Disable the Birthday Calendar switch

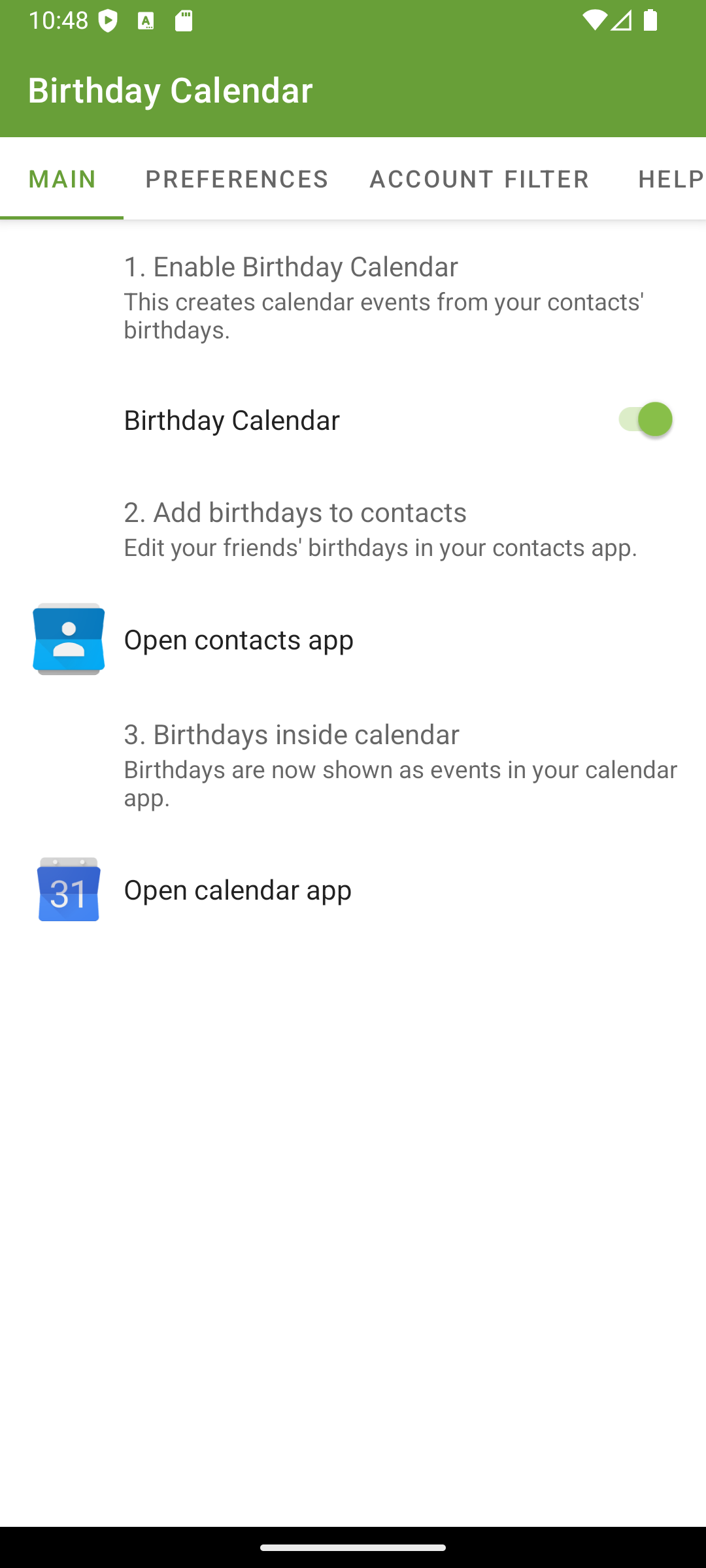(644, 419)
